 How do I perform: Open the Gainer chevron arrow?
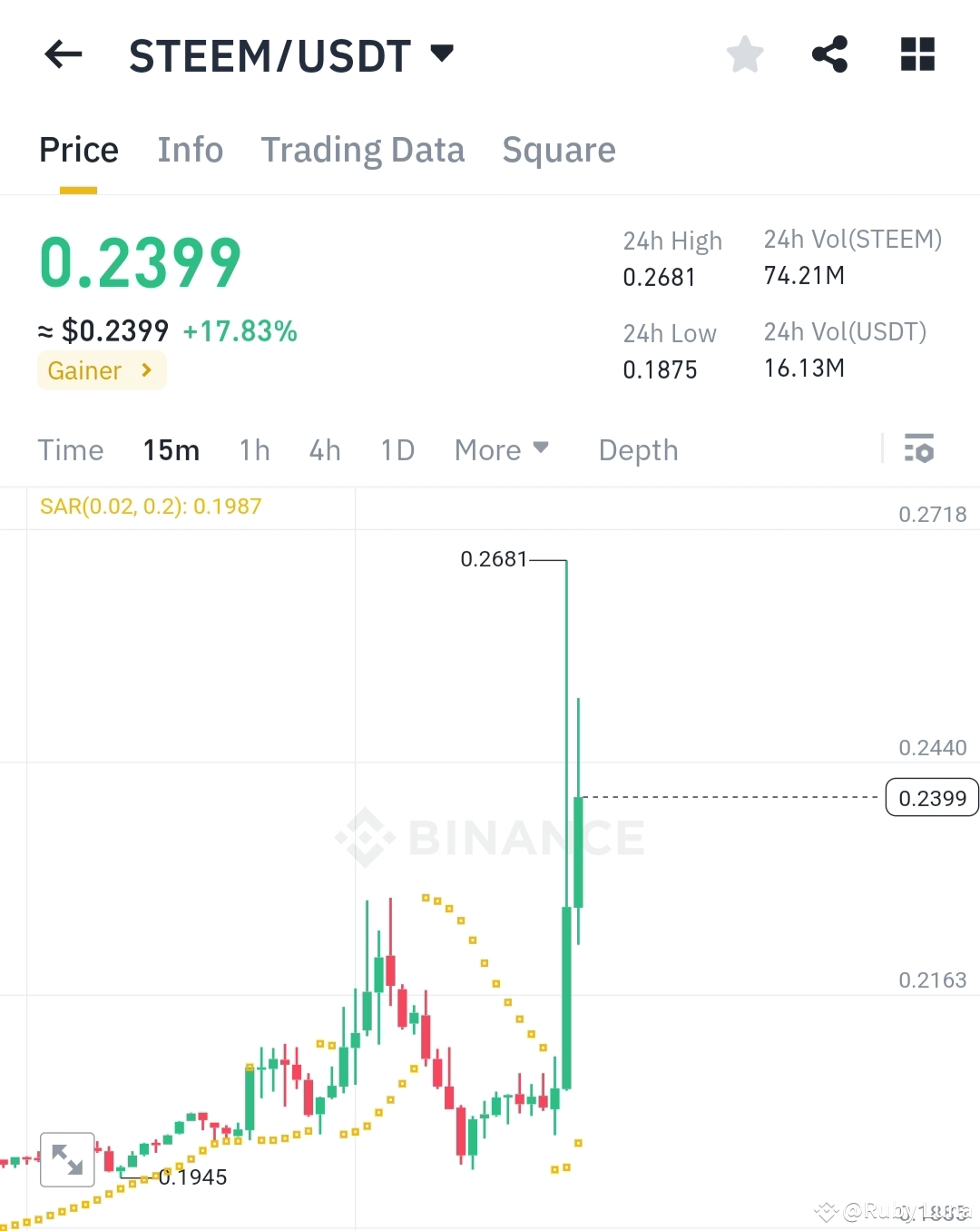click(146, 370)
